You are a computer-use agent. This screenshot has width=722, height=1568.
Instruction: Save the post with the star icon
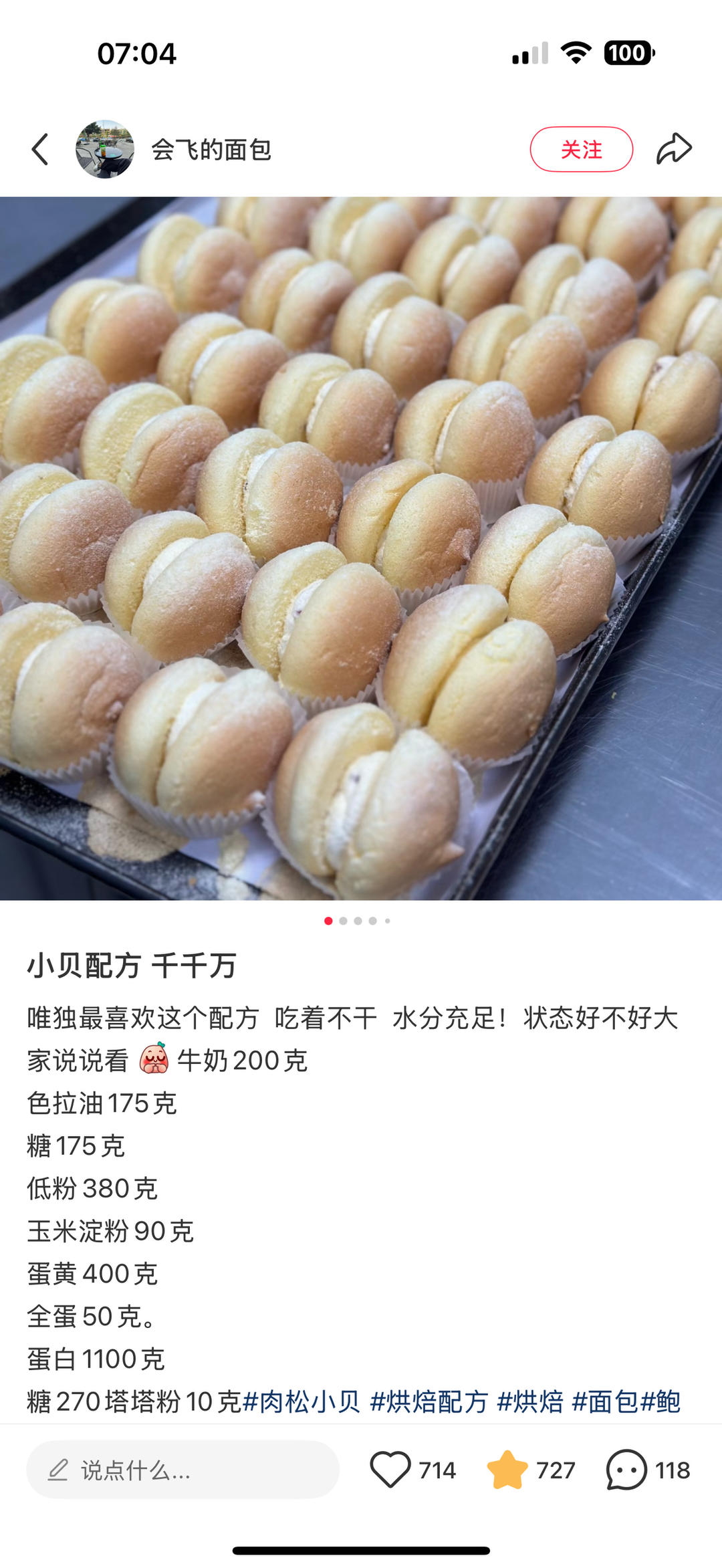pos(507,1470)
